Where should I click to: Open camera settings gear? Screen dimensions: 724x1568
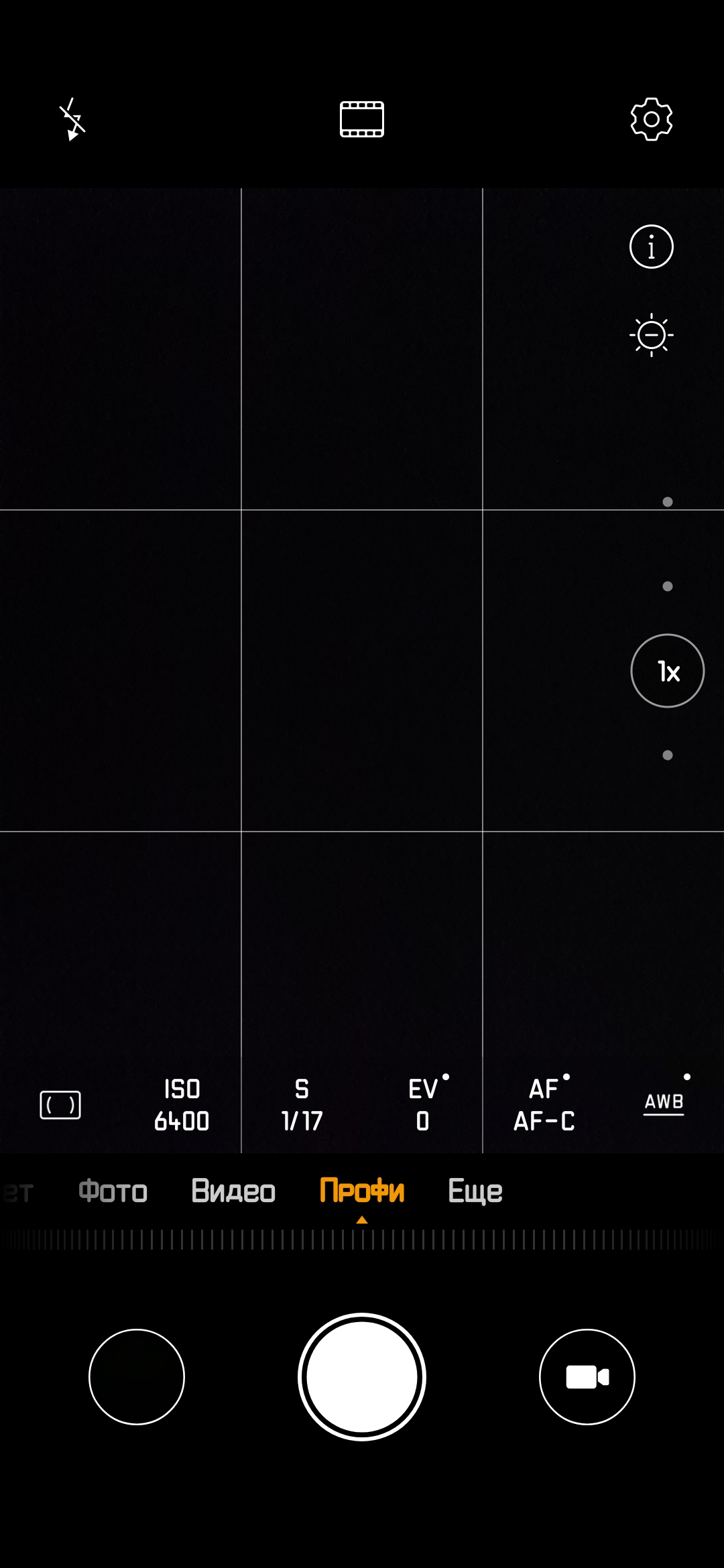tap(651, 119)
